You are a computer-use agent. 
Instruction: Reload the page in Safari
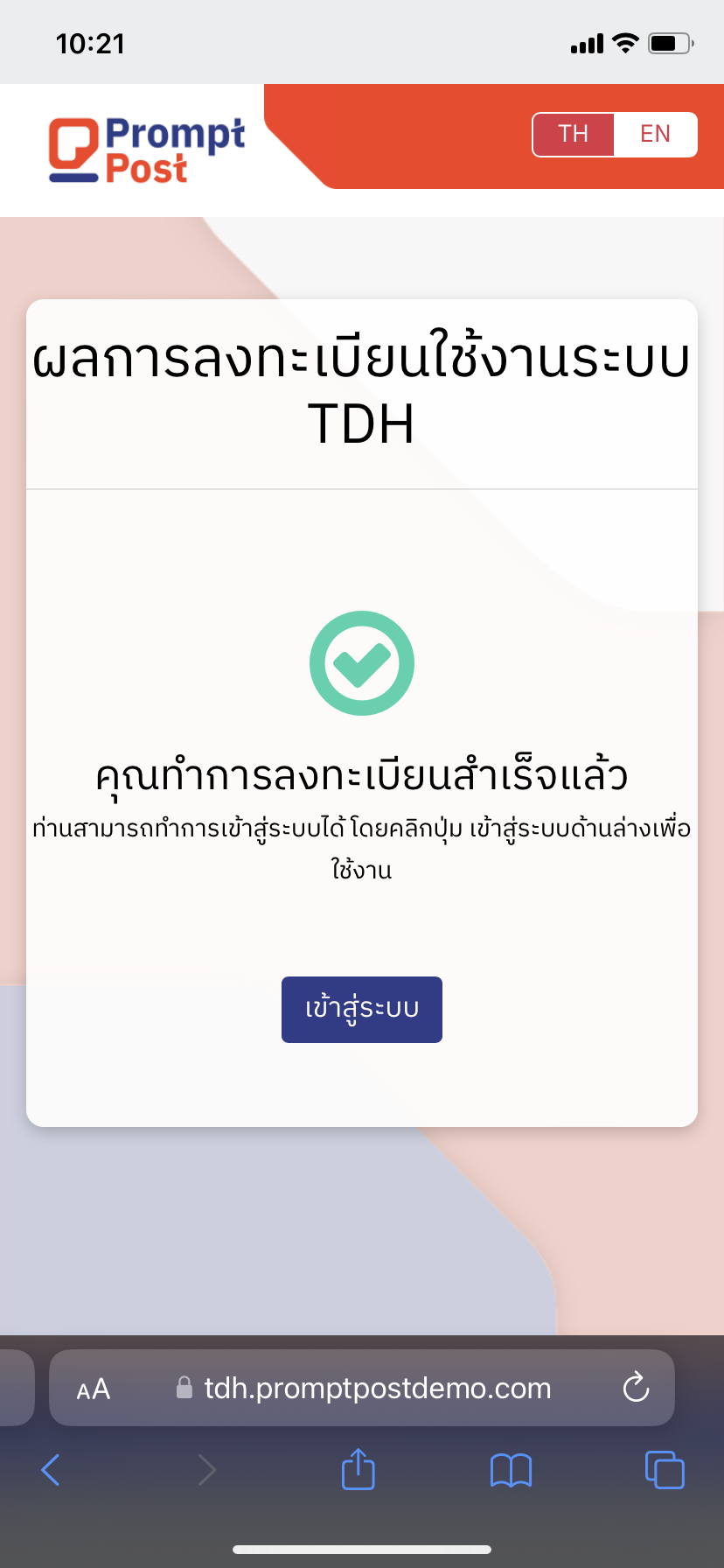point(636,1388)
